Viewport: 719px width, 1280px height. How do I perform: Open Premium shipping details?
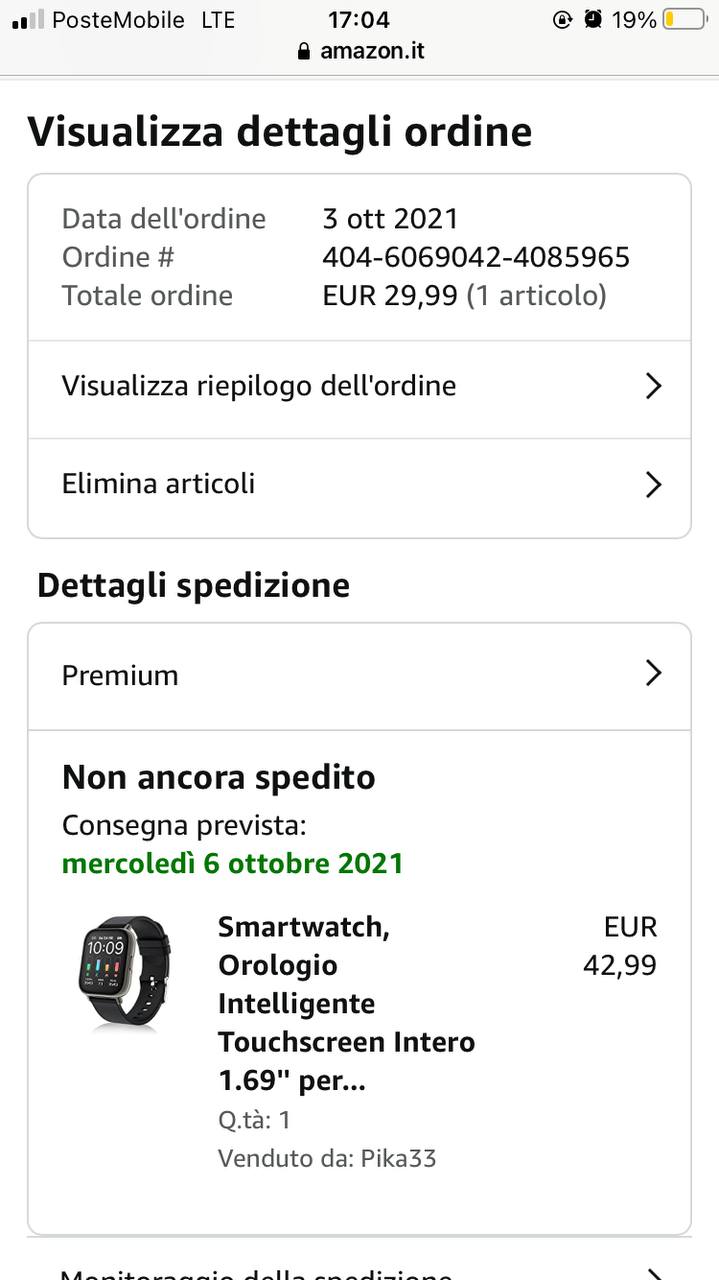coord(358,675)
